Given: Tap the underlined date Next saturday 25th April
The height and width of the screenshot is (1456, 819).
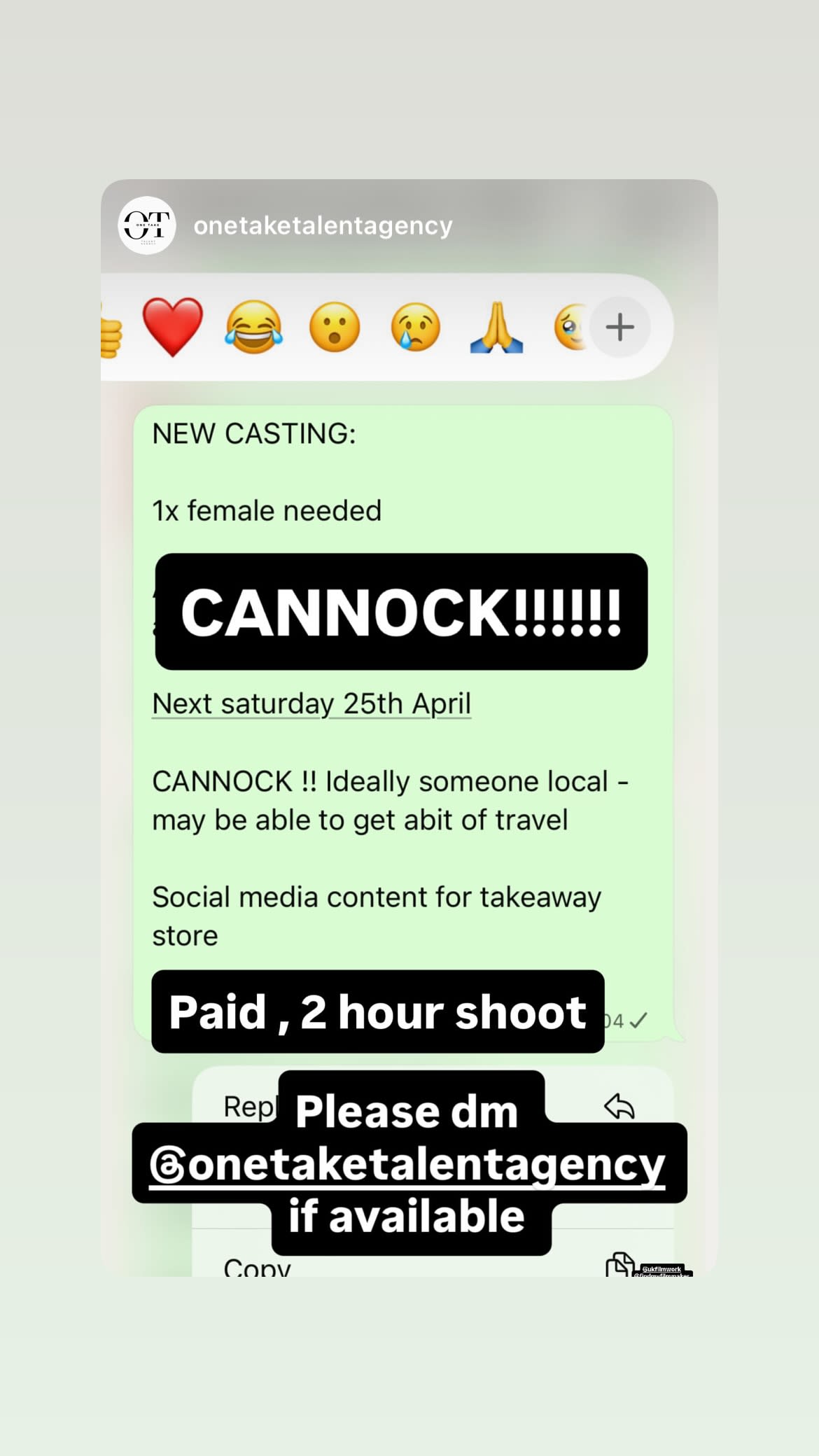Looking at the screenshot, I should pyautogui.click(x=311, y=703).
